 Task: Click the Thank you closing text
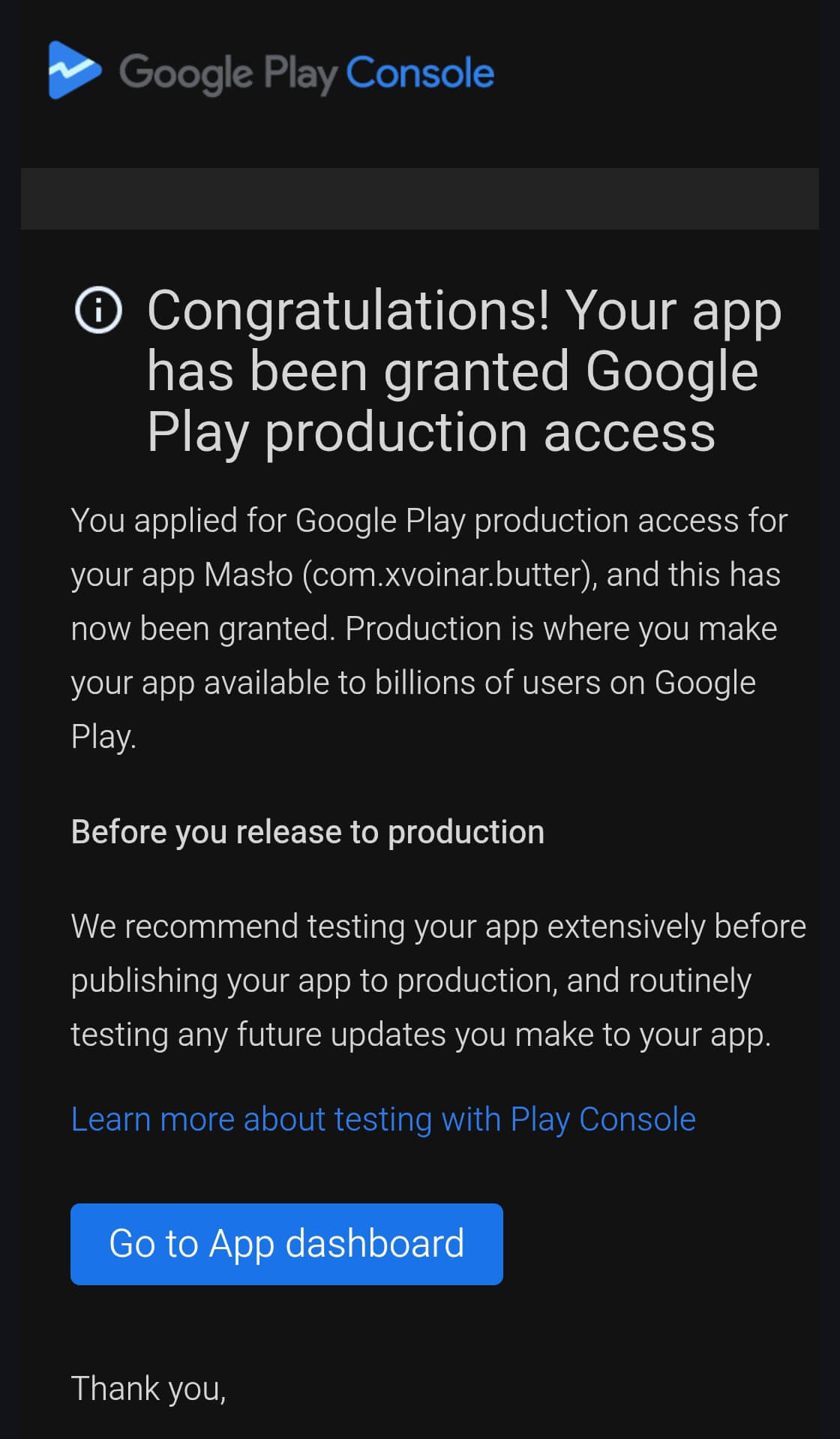point(148,1389)
